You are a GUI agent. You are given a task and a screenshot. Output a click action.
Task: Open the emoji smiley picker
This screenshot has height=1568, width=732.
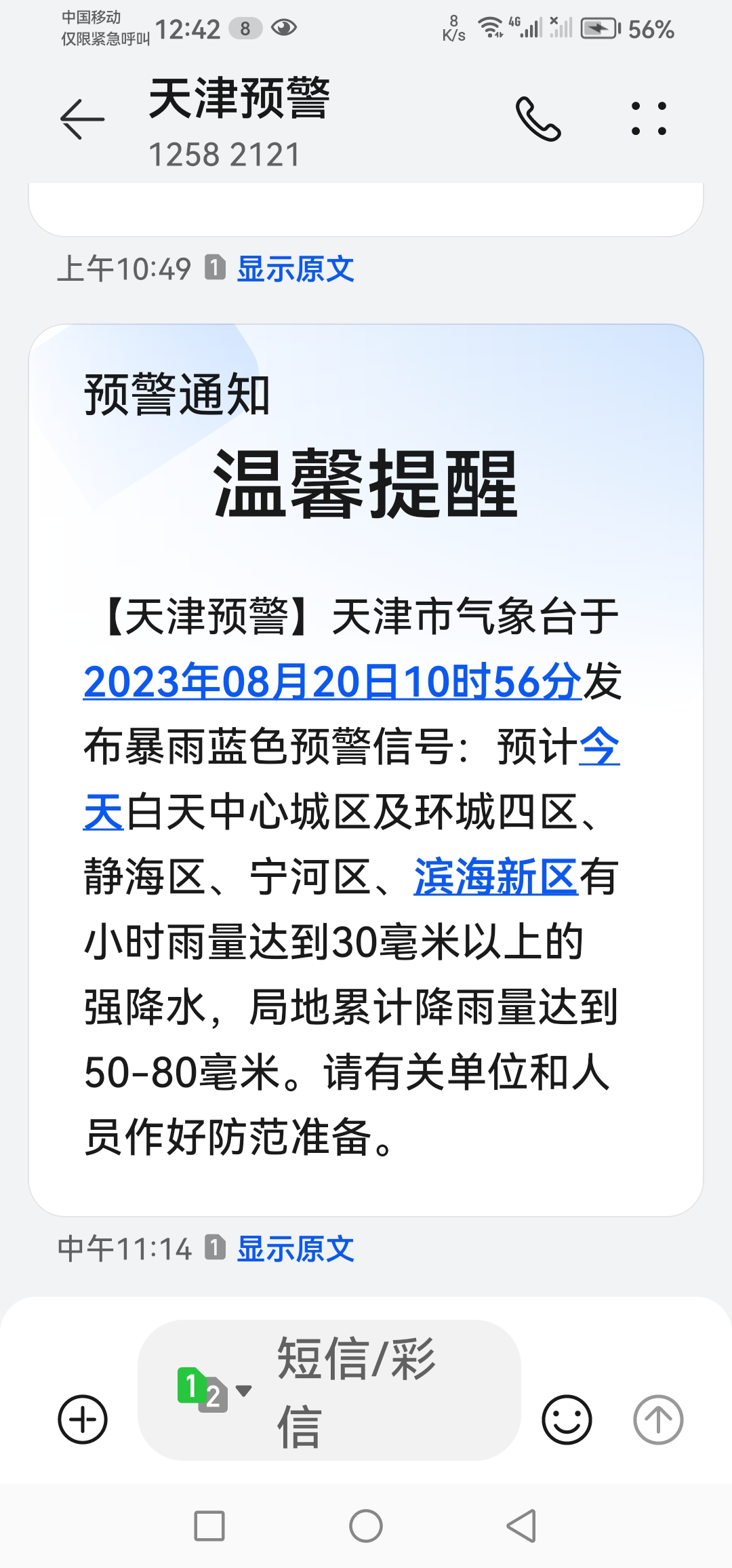[x=567, y=1419]
